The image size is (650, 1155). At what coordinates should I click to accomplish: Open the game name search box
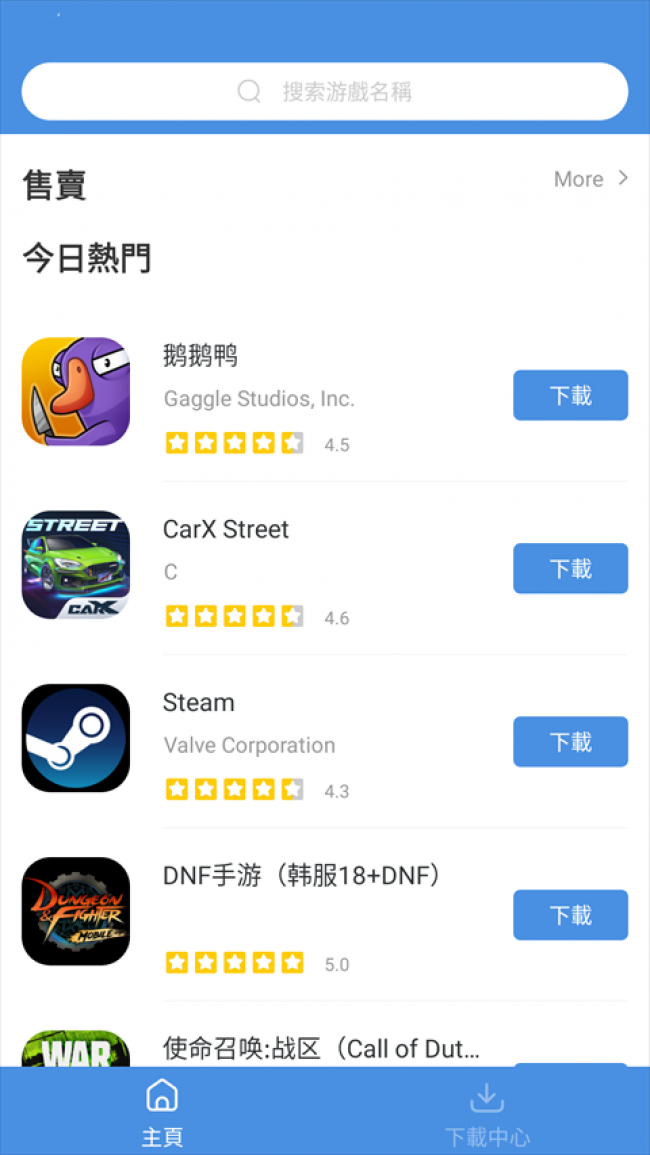point(325,92)
